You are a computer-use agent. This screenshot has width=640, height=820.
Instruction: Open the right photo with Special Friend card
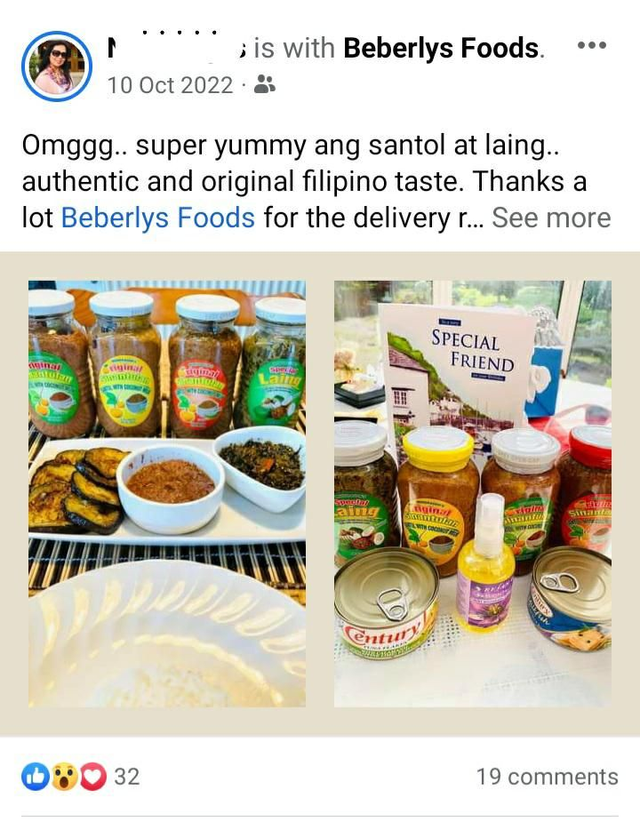[x=472, y=494]
